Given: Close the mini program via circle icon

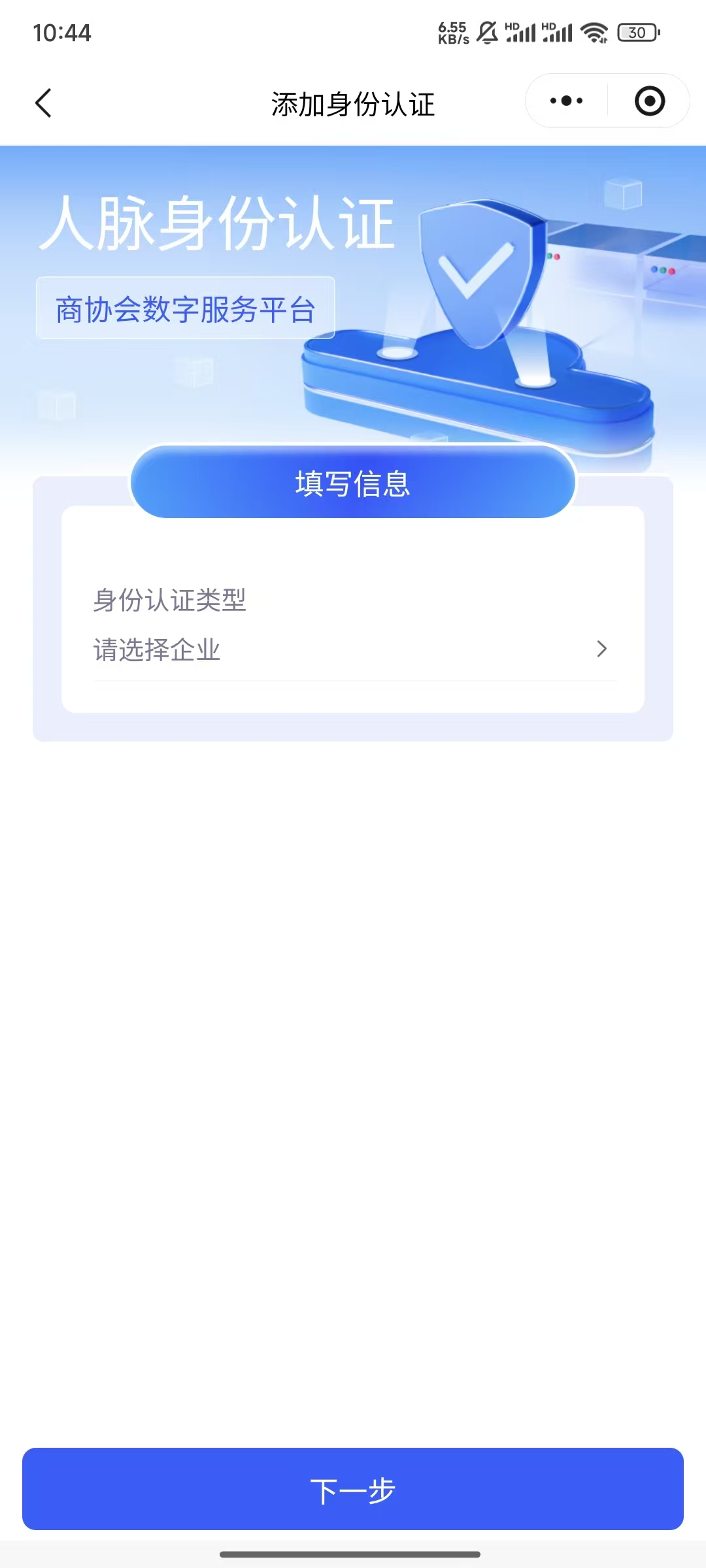Looking at the screenshot, I should click(x=650, y=101).
